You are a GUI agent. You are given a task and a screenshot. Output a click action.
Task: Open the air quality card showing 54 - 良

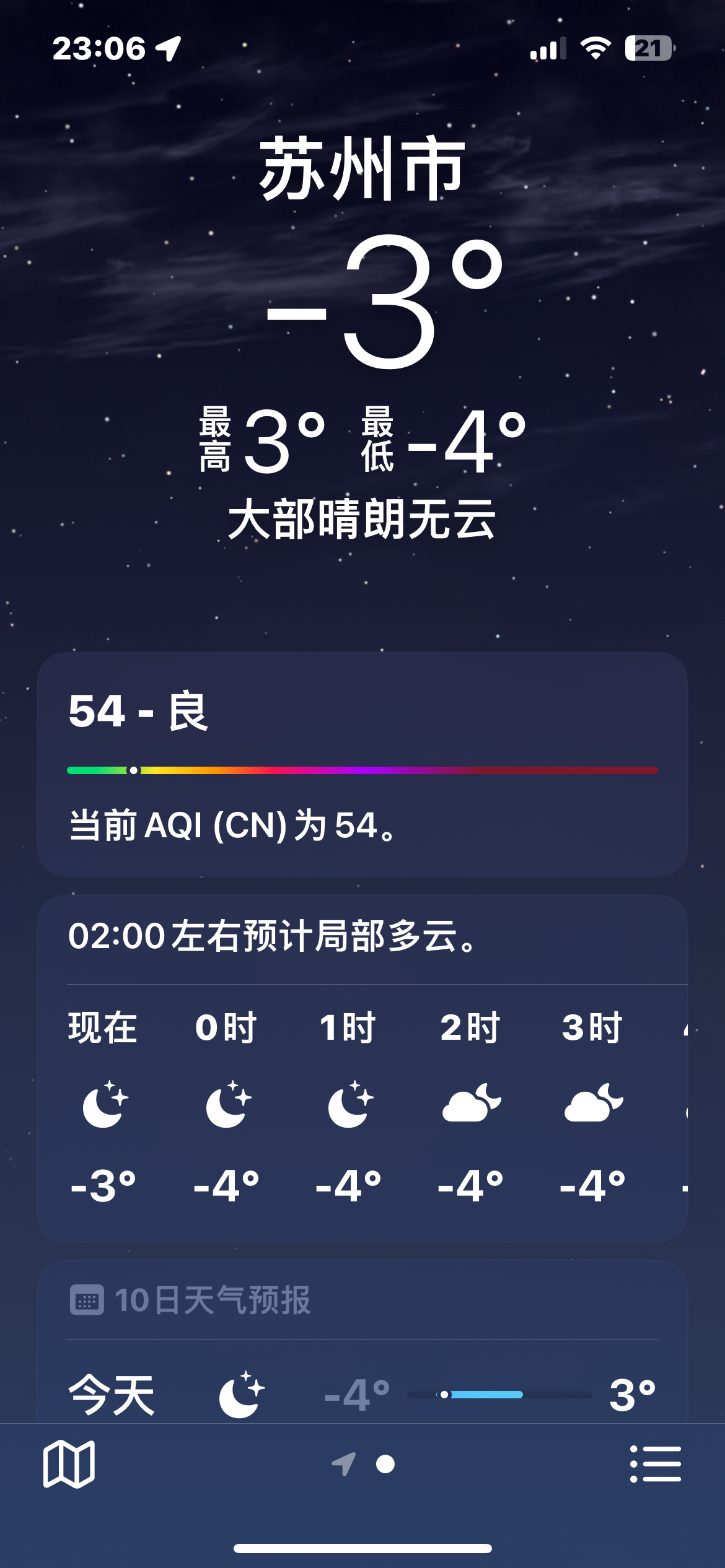tap(362, 764)
